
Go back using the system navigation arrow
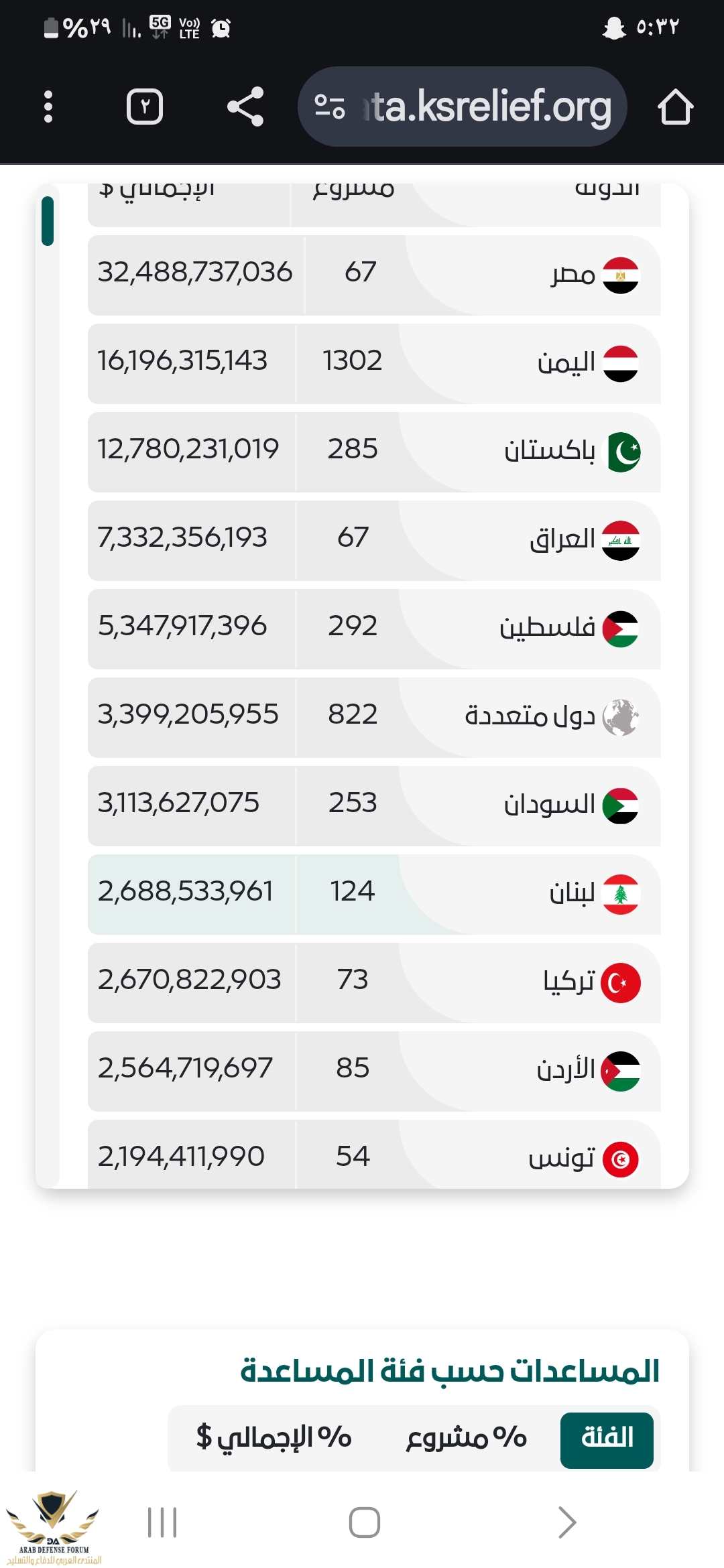point(566,1522)
